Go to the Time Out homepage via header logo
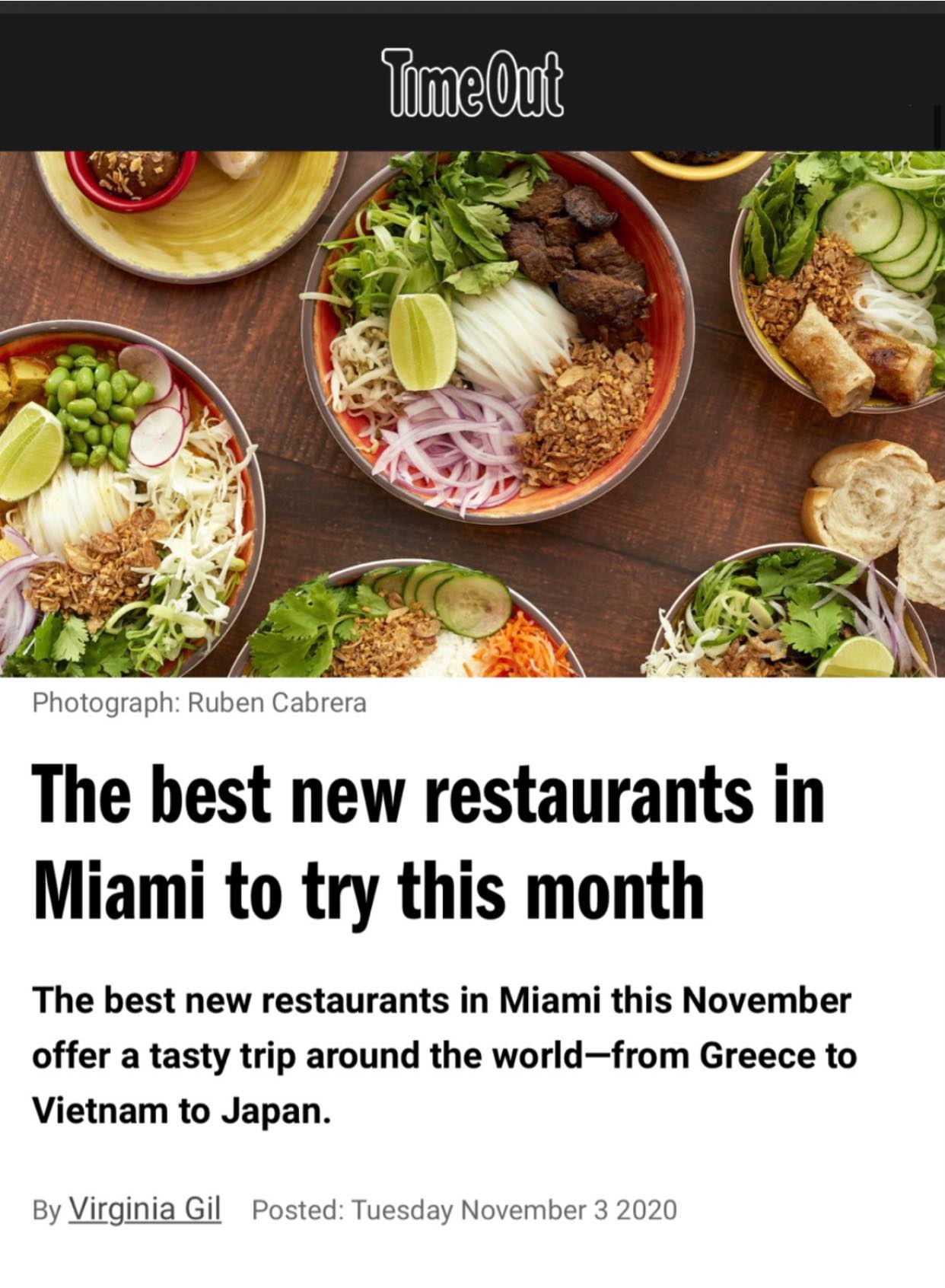This screenshot has width=945, height=1288. tap(473, 83)
